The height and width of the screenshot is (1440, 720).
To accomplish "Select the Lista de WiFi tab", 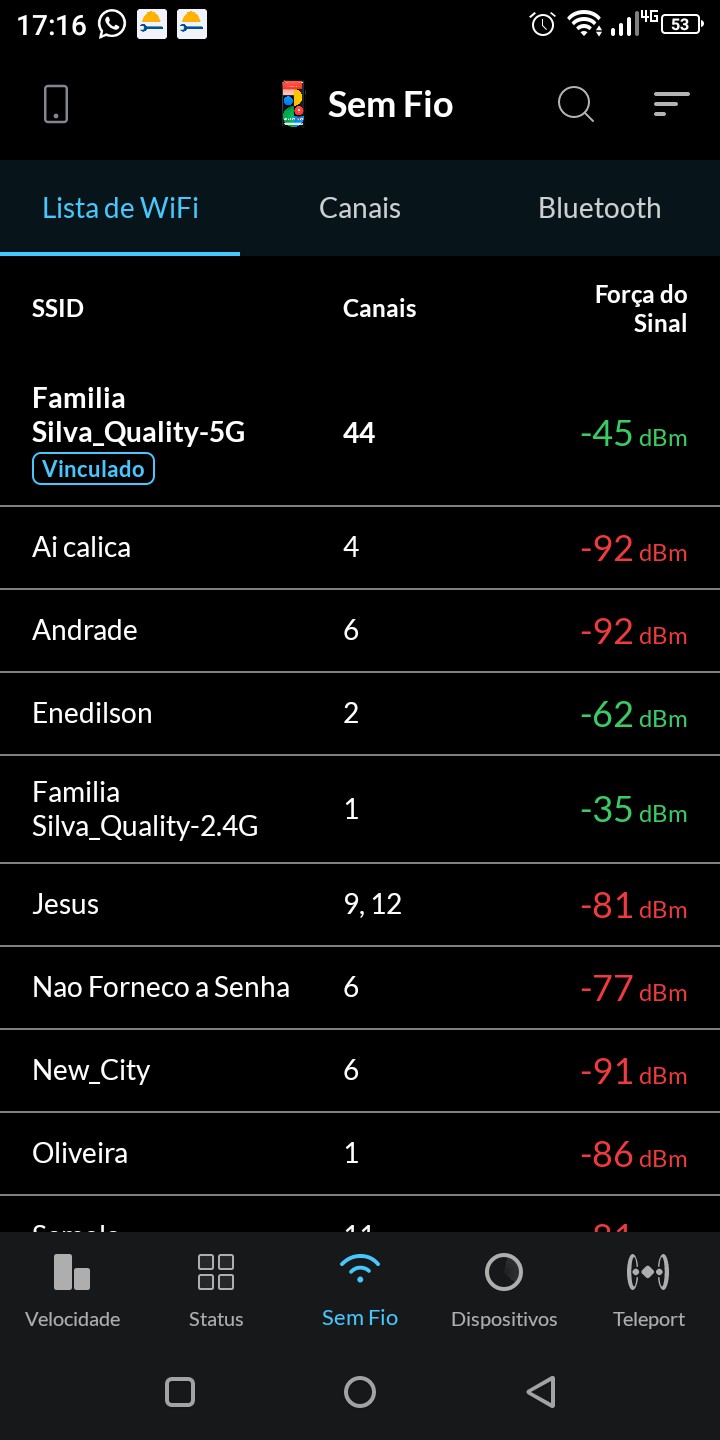I will [x=120, y=208].
